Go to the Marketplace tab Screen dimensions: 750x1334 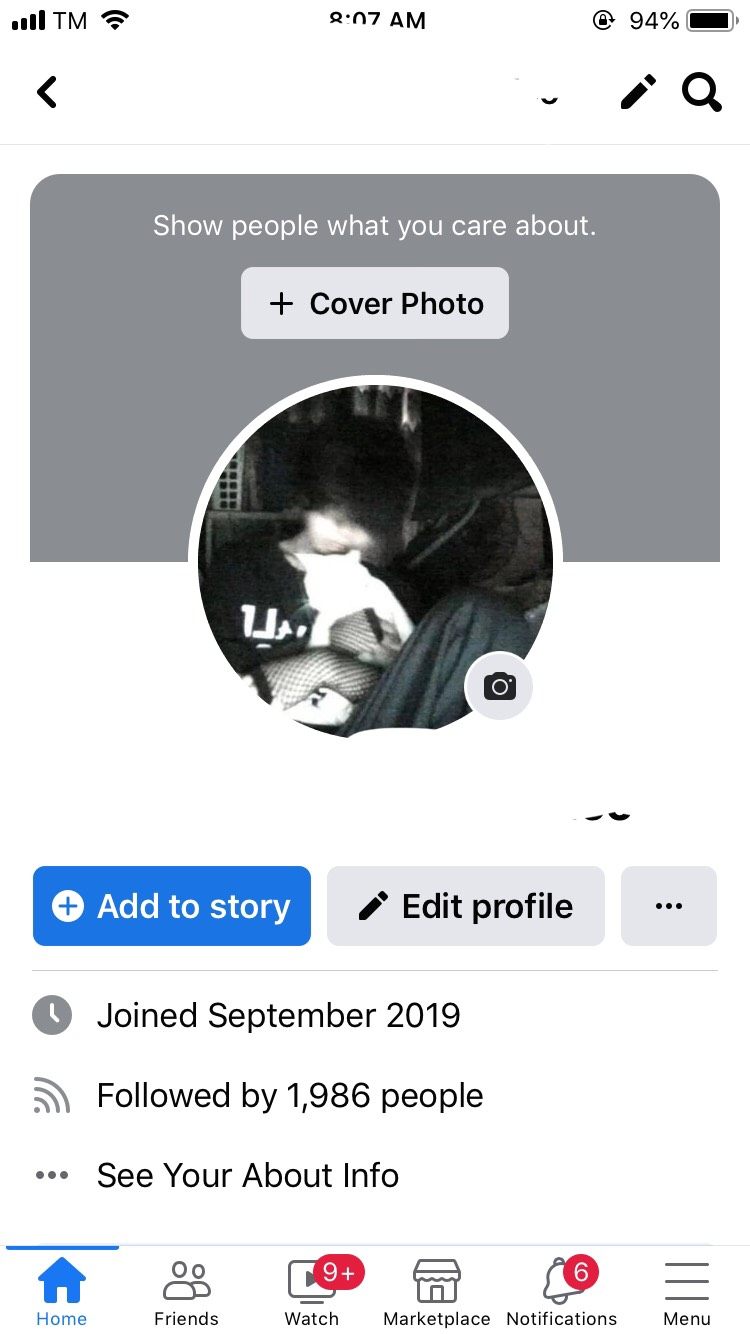click(x=437, y=1292)
